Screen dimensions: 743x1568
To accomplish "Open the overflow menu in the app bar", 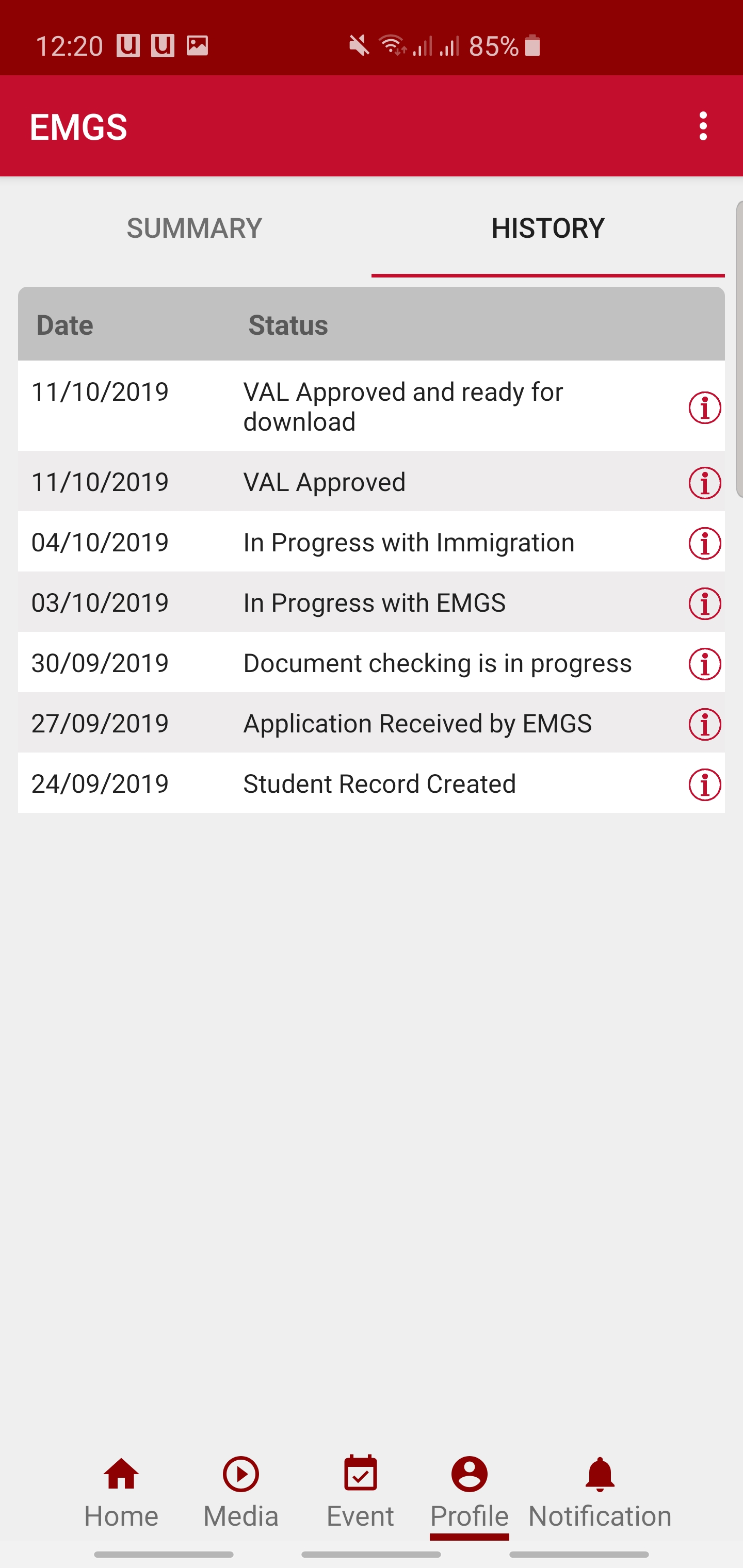I will pos(703,126).
